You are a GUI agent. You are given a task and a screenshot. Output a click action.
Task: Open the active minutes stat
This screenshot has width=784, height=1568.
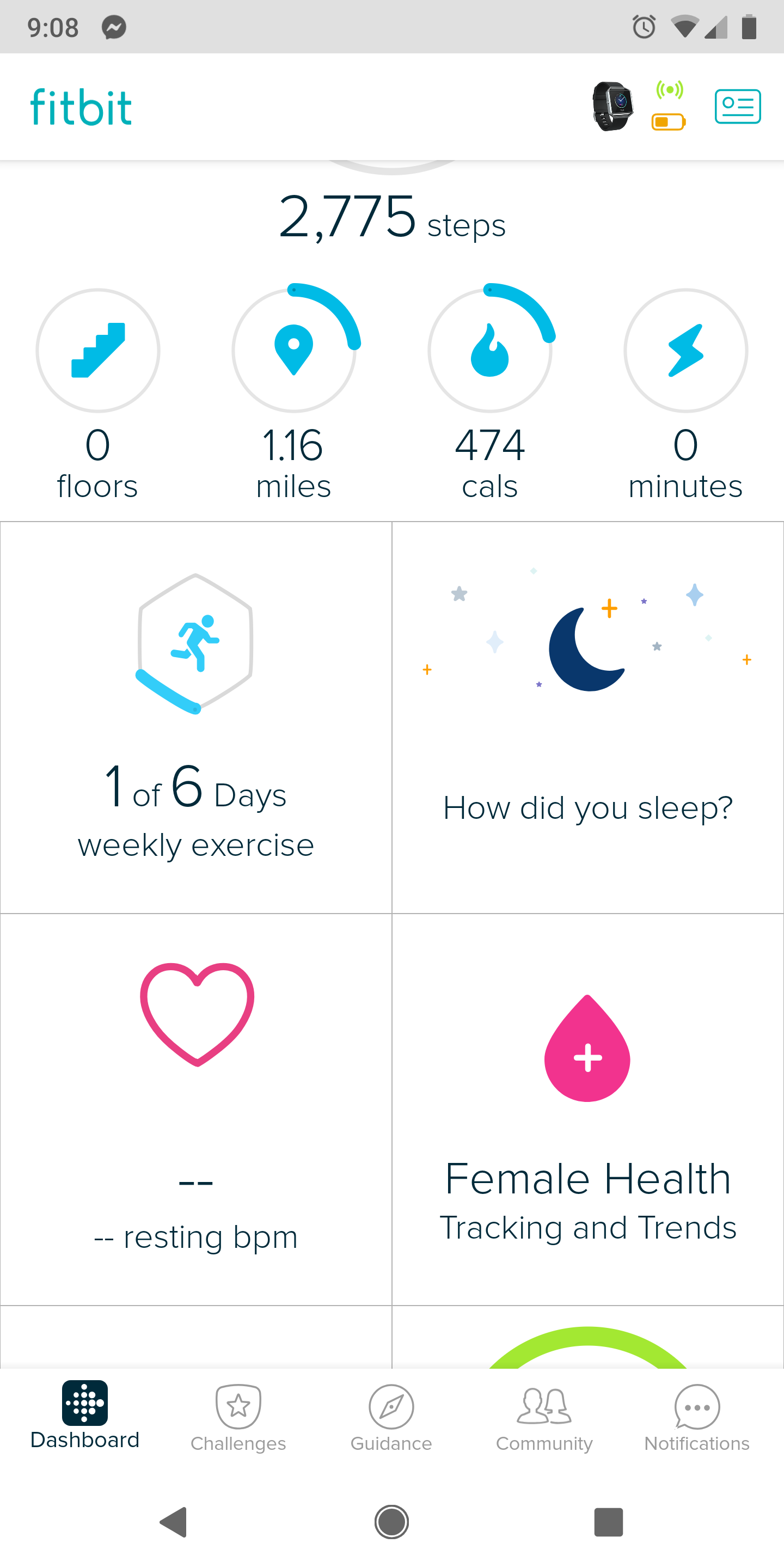tap(685, 393)
